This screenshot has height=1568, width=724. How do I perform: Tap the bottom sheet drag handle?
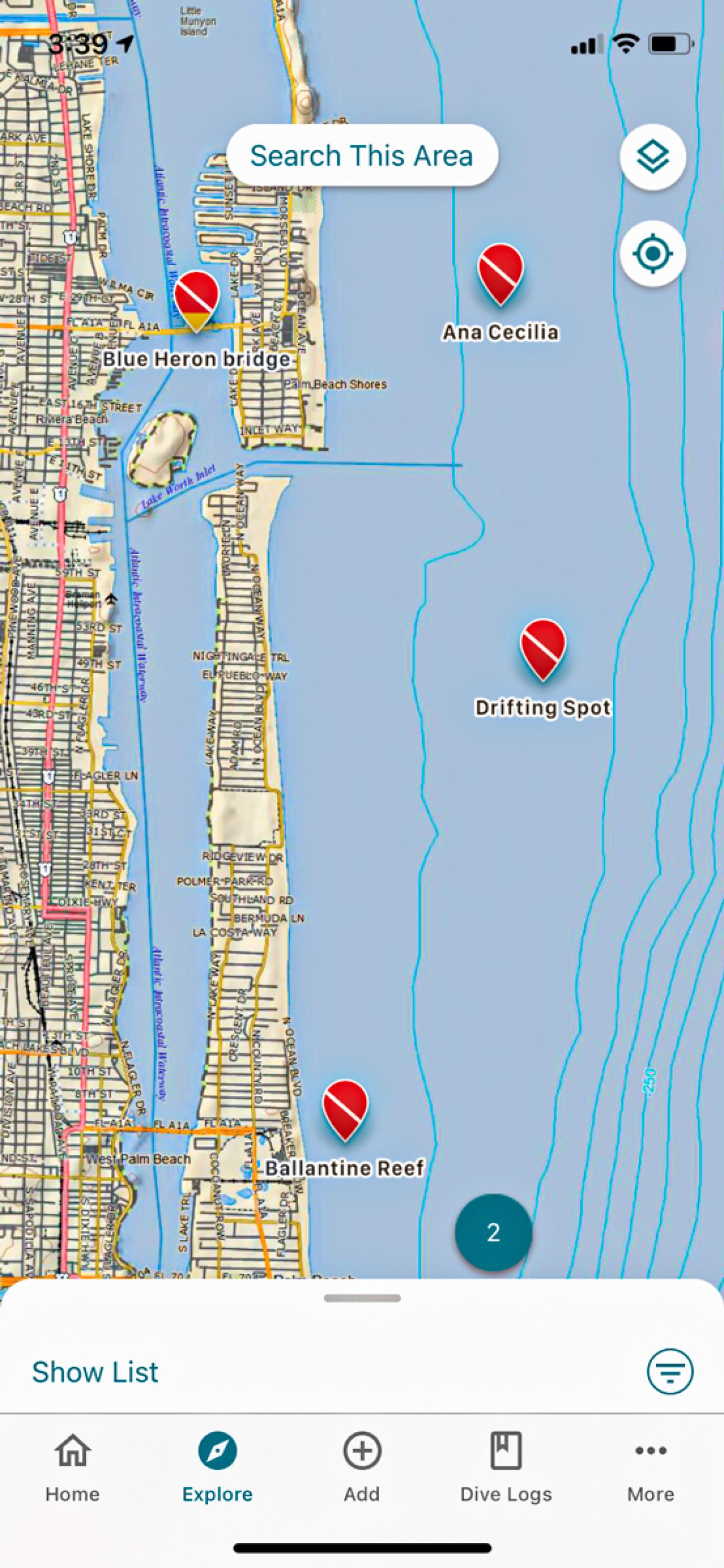tap(361, 1298)
